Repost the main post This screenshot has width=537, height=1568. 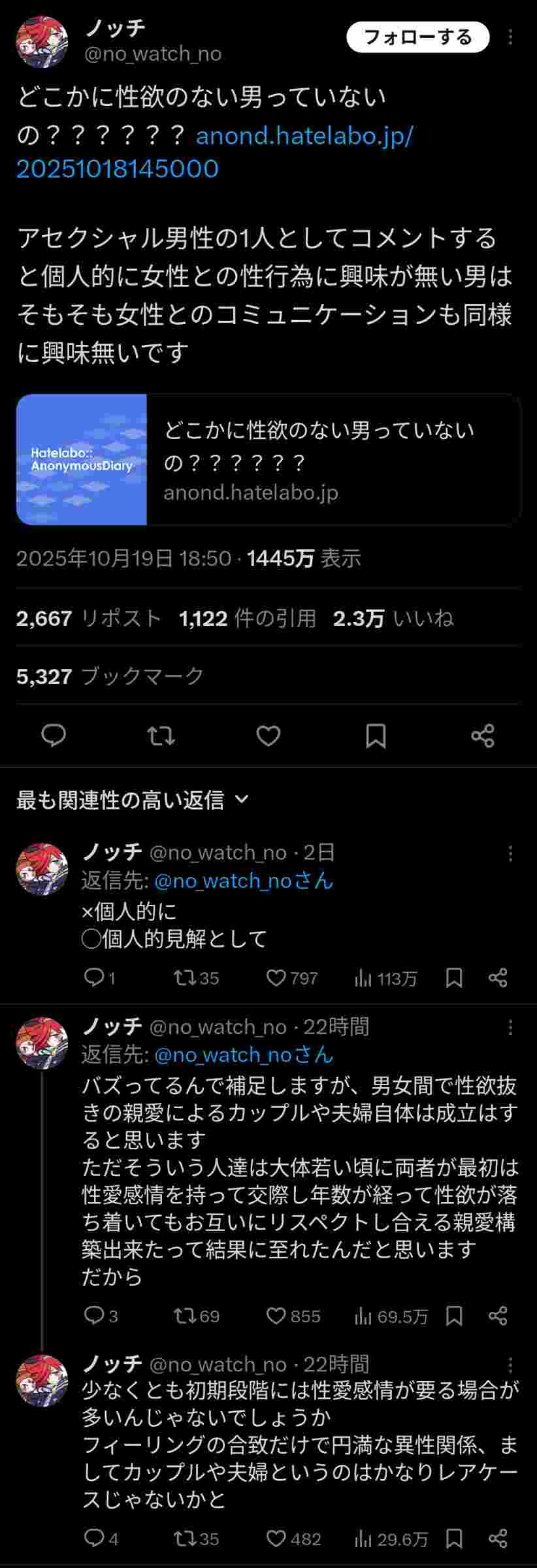(161, 736)
